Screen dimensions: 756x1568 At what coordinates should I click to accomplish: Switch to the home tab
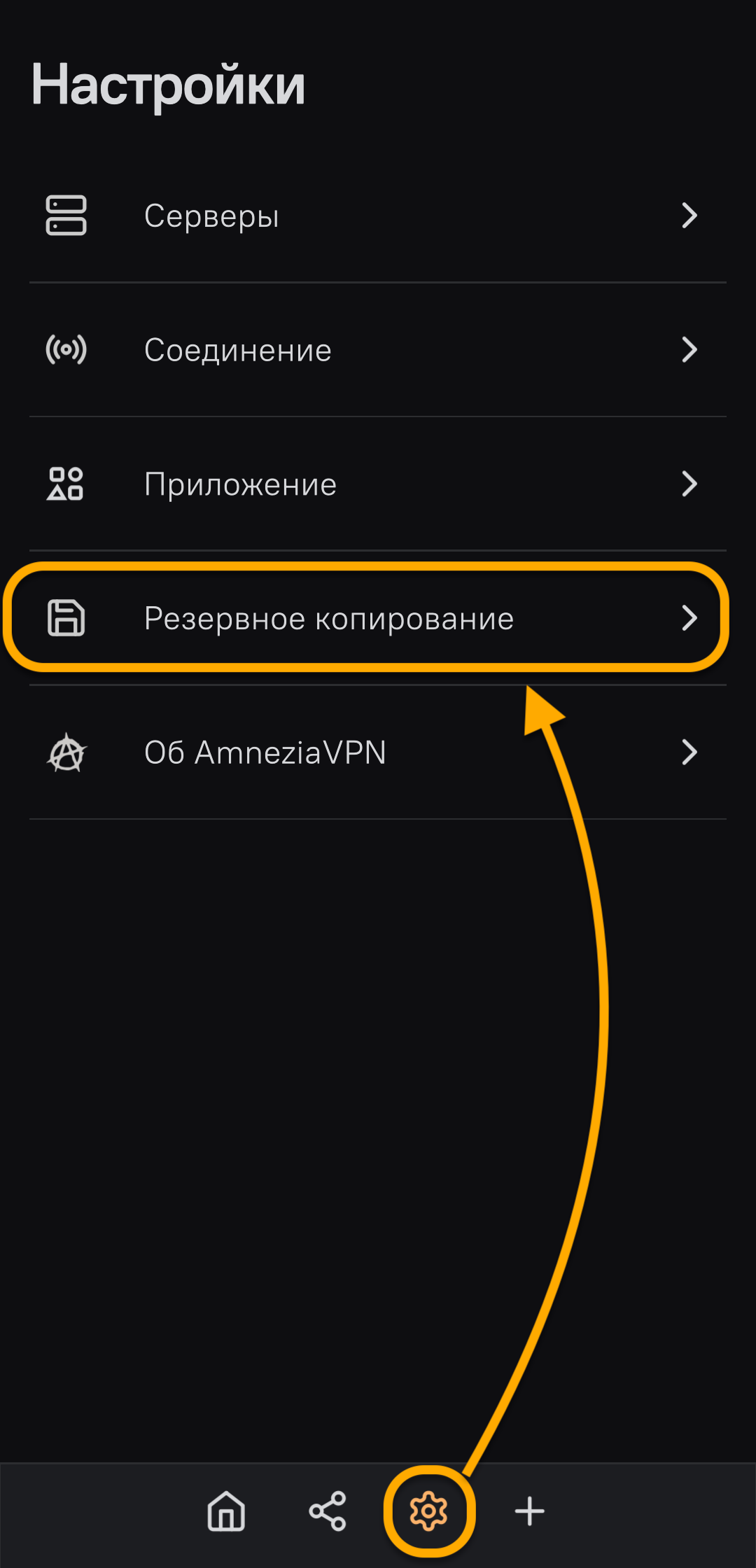(226, 1511)
